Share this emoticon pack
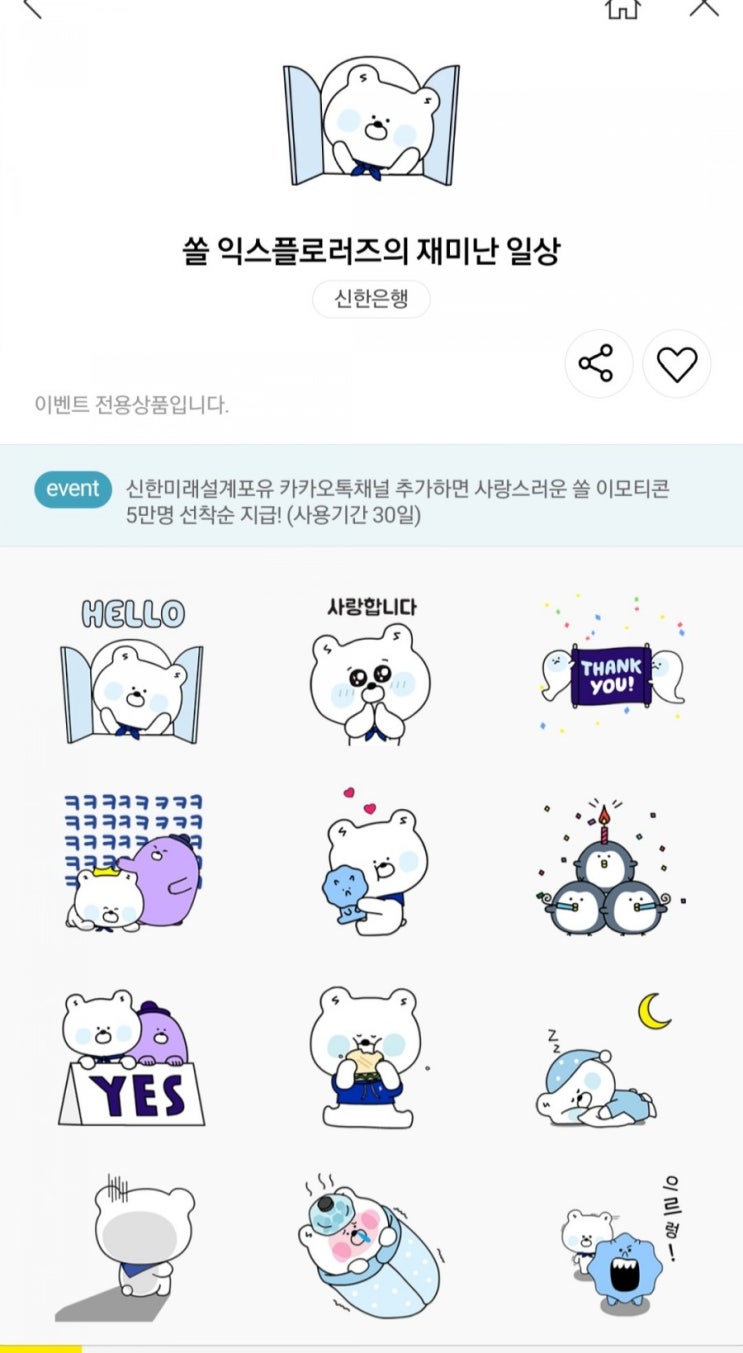 tap(598, 364)
